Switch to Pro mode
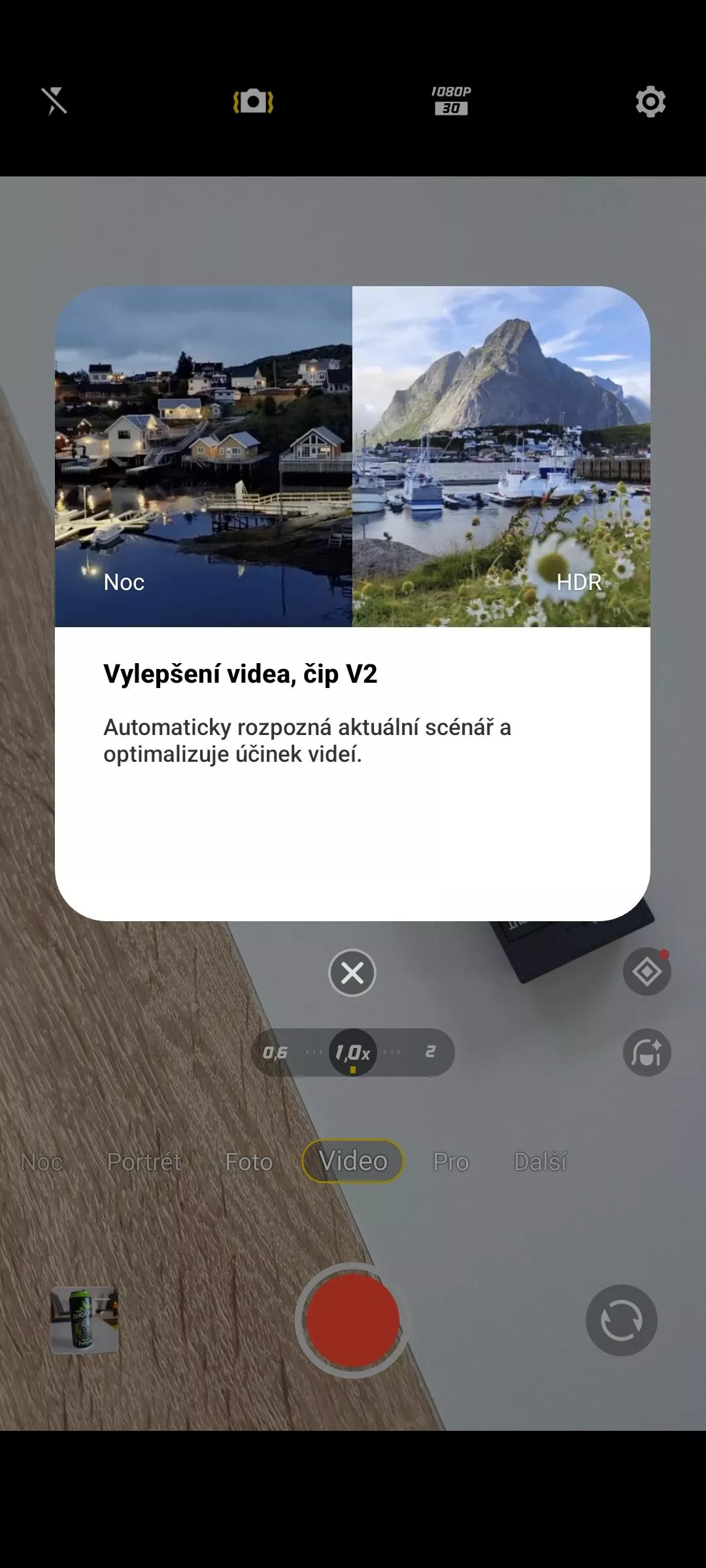Viewport: 706px width, 1568px height. [451, 1162]
